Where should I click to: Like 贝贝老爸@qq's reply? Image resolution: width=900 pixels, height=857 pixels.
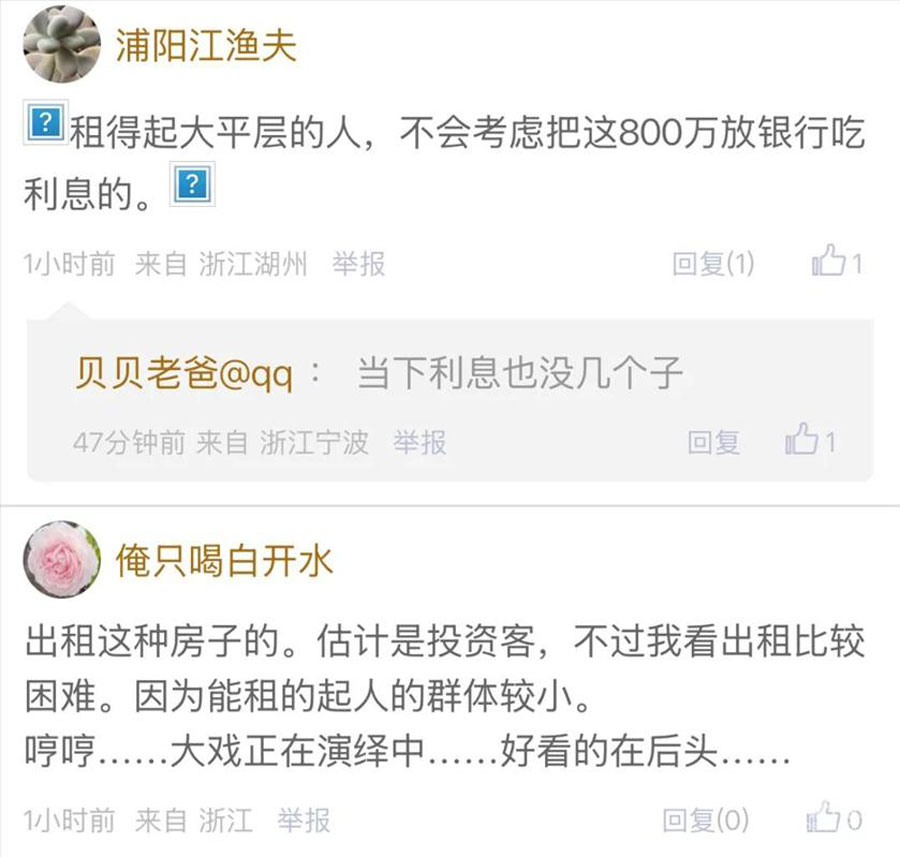tap(809, 442)
